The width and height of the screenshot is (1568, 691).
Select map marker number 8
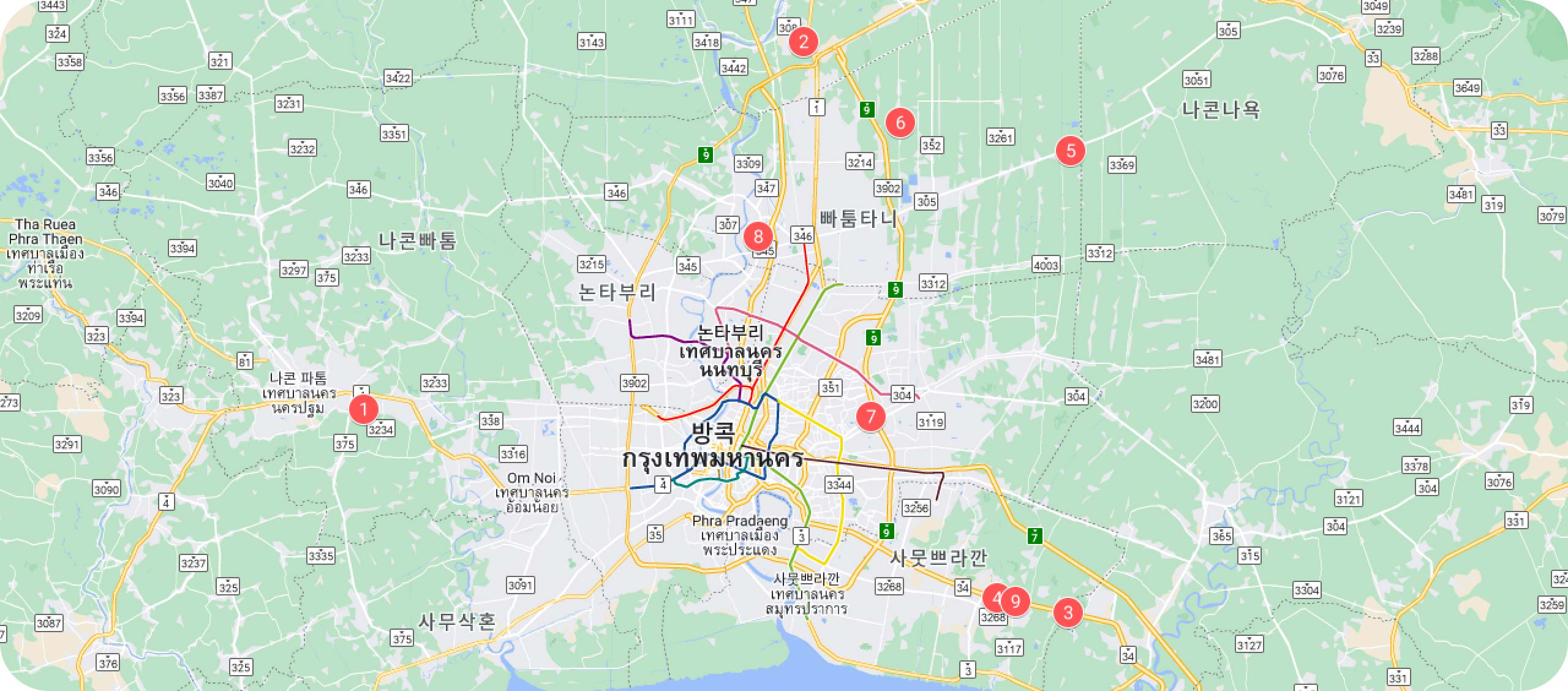point(758,236)
